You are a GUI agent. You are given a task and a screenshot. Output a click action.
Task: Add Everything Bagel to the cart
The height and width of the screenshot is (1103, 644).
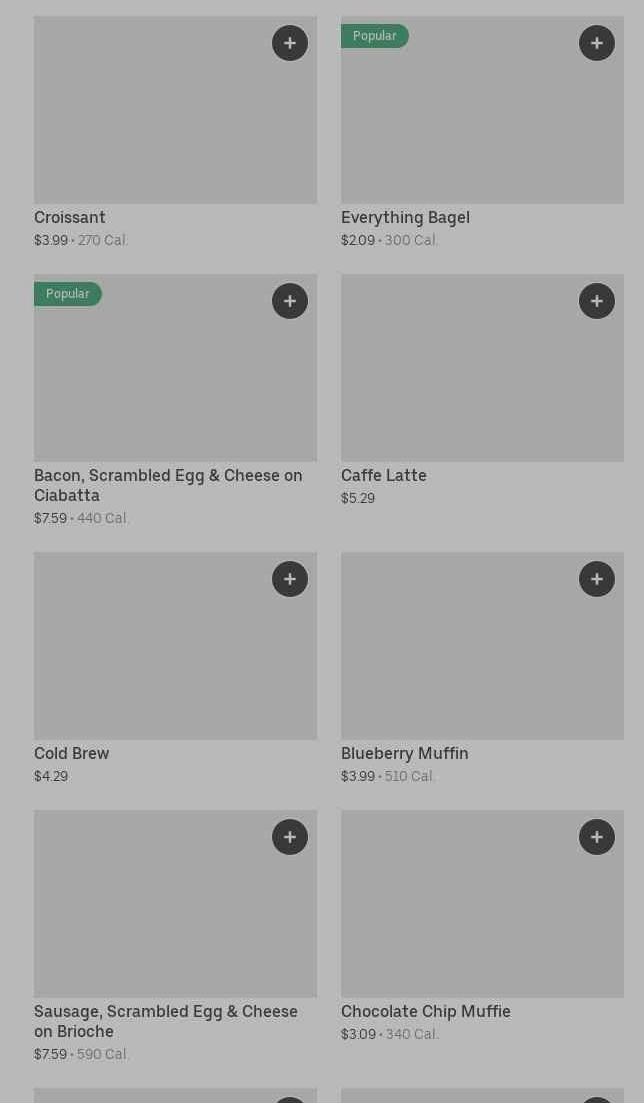click(597, 43)
